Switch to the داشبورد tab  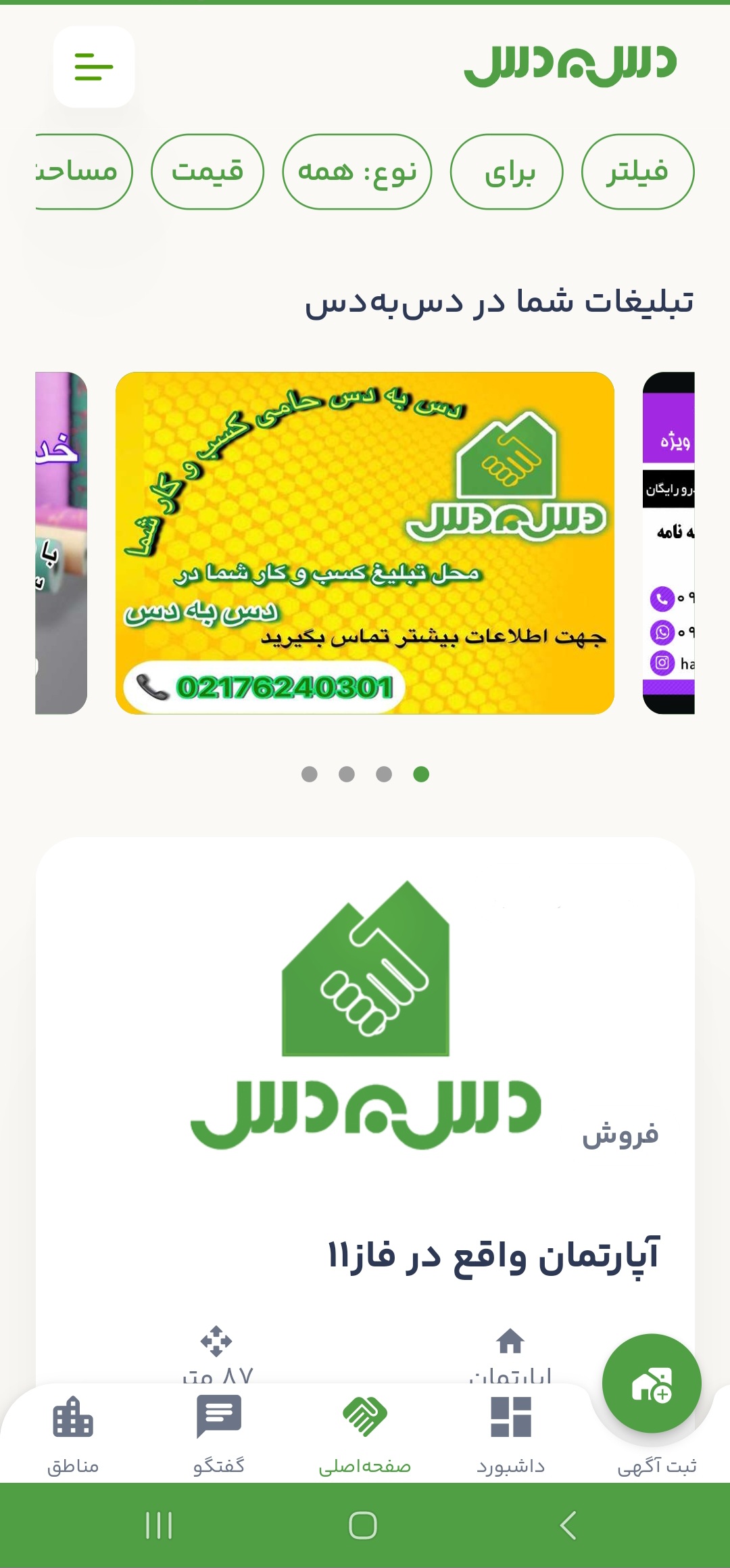pyautogui.click(x=511, y=1435)
